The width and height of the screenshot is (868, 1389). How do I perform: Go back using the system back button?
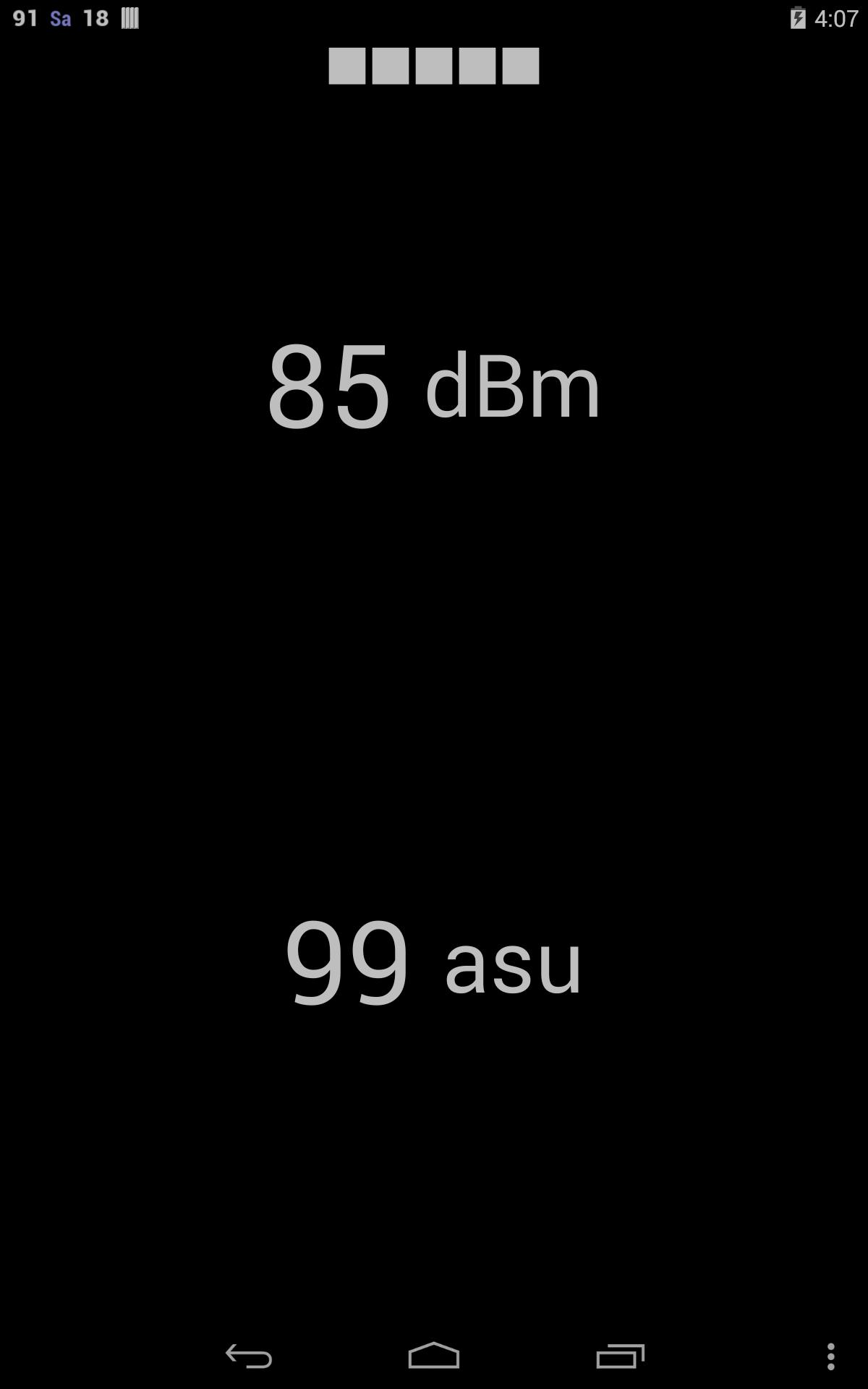pos(248,1356)
